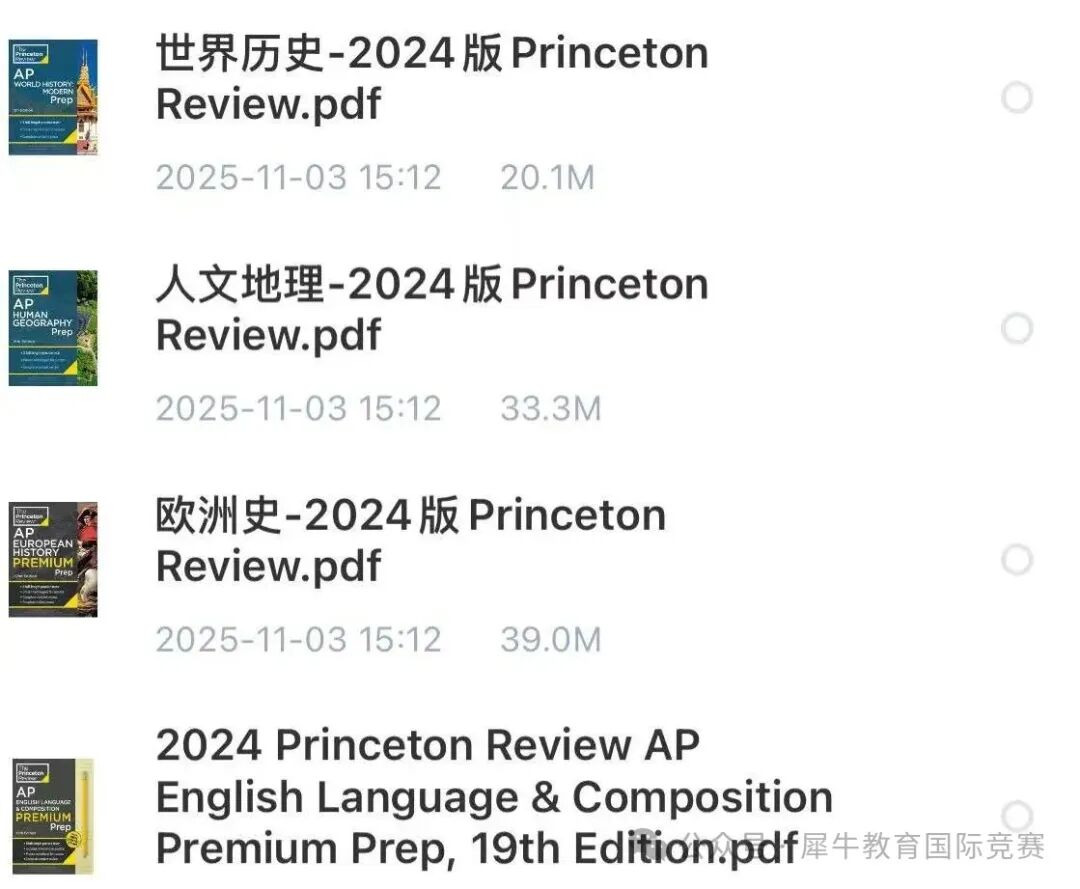Select the radio circle for 世界历史 PDF
Viewport: 1080px width, 889px height.
pyautogui.click(x=1017, y=98)
